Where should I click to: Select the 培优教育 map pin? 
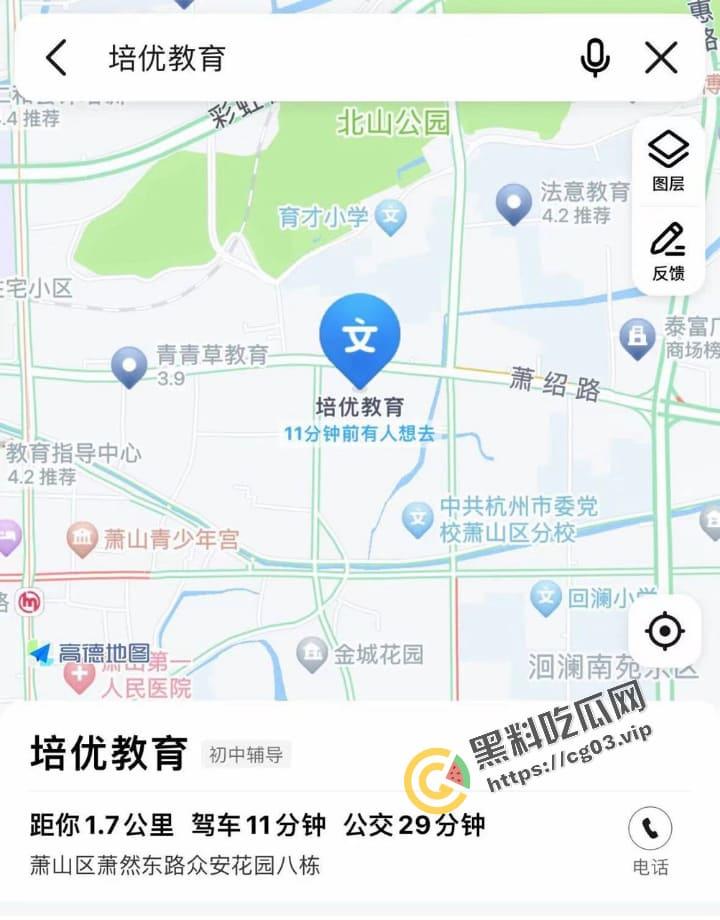(361, 340)
